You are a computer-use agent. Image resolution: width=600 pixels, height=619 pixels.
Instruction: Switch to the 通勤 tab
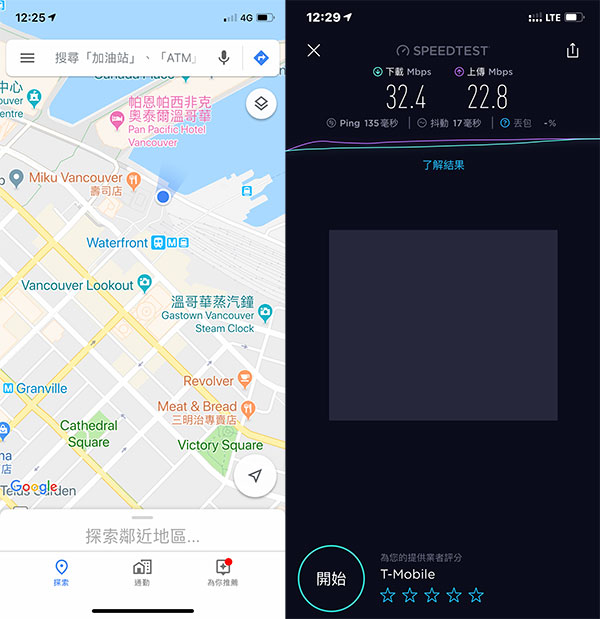142,572
